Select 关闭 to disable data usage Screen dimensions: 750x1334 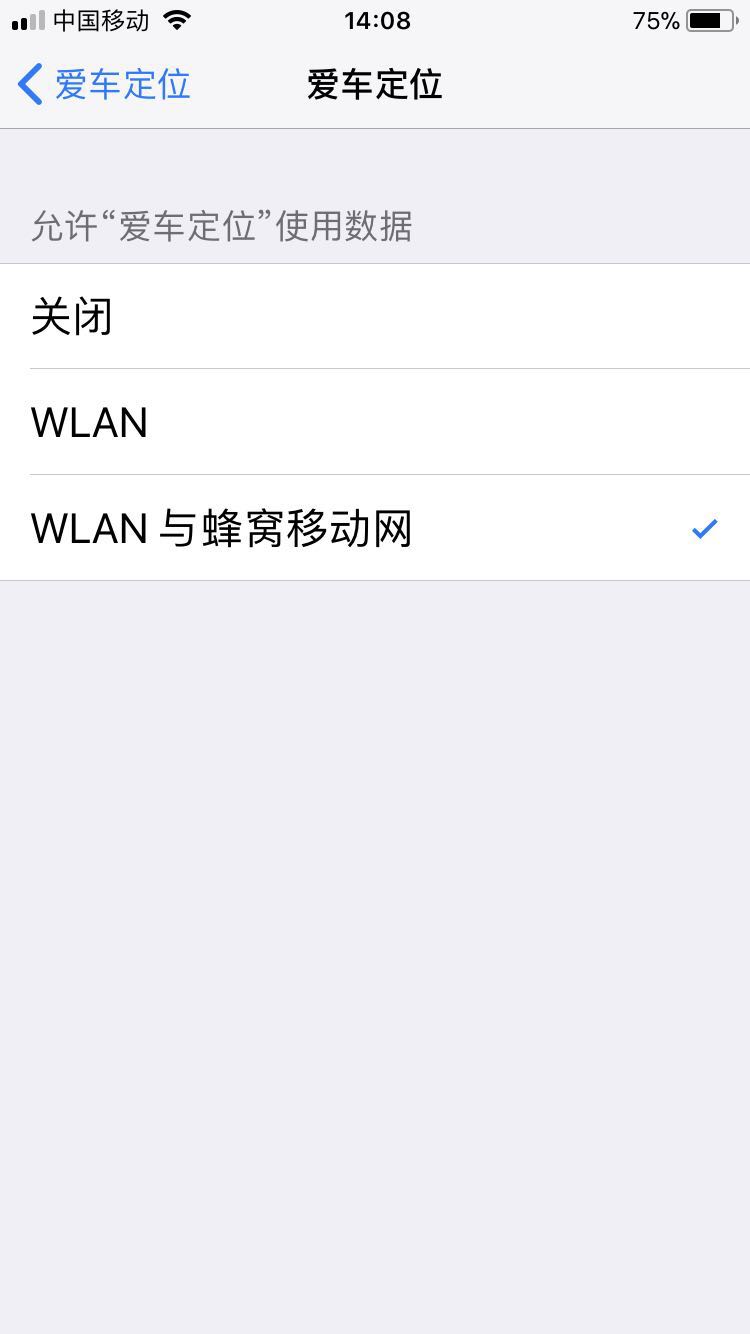click(375, 316)
